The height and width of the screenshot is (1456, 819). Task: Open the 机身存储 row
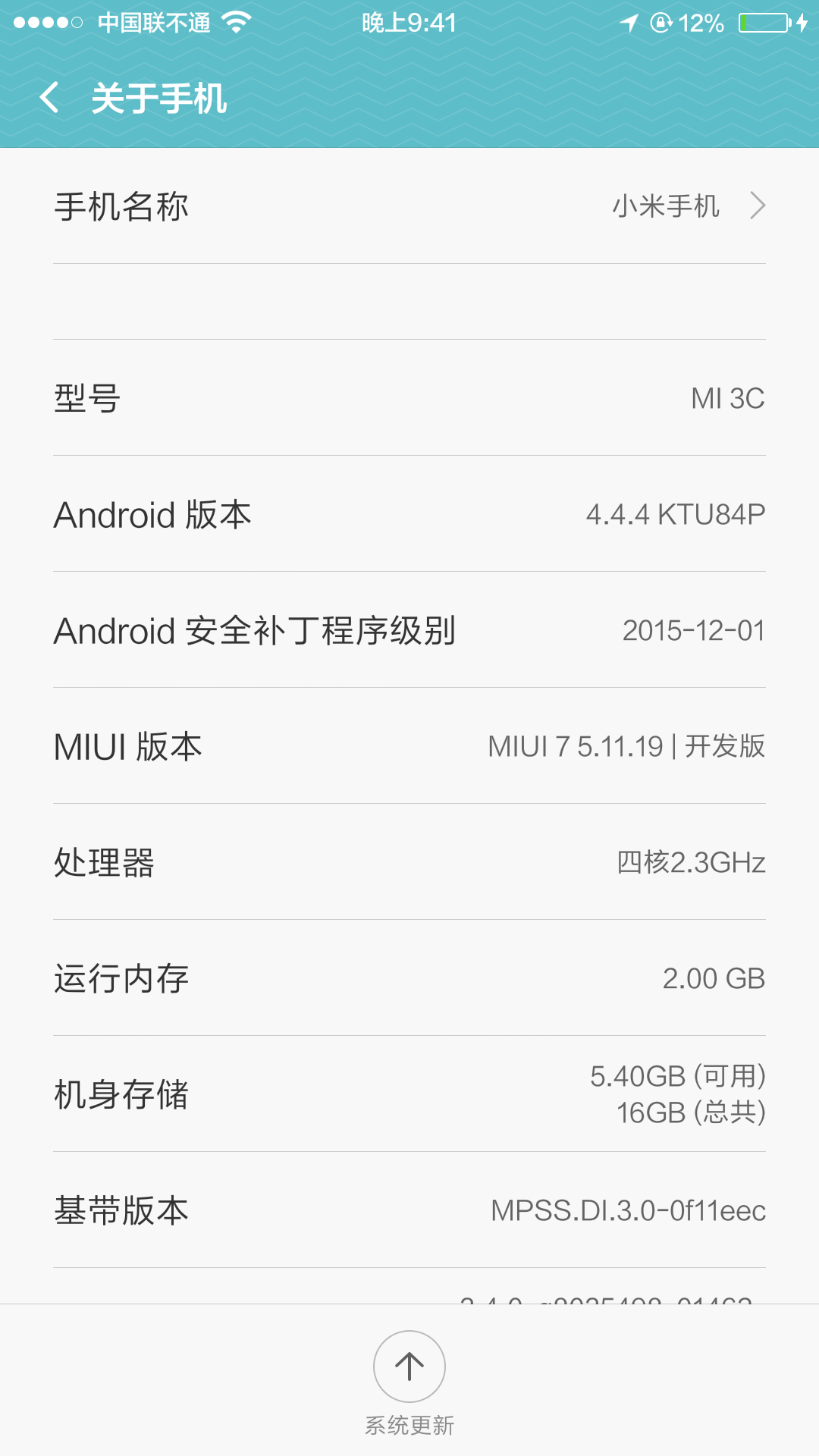409,1094
